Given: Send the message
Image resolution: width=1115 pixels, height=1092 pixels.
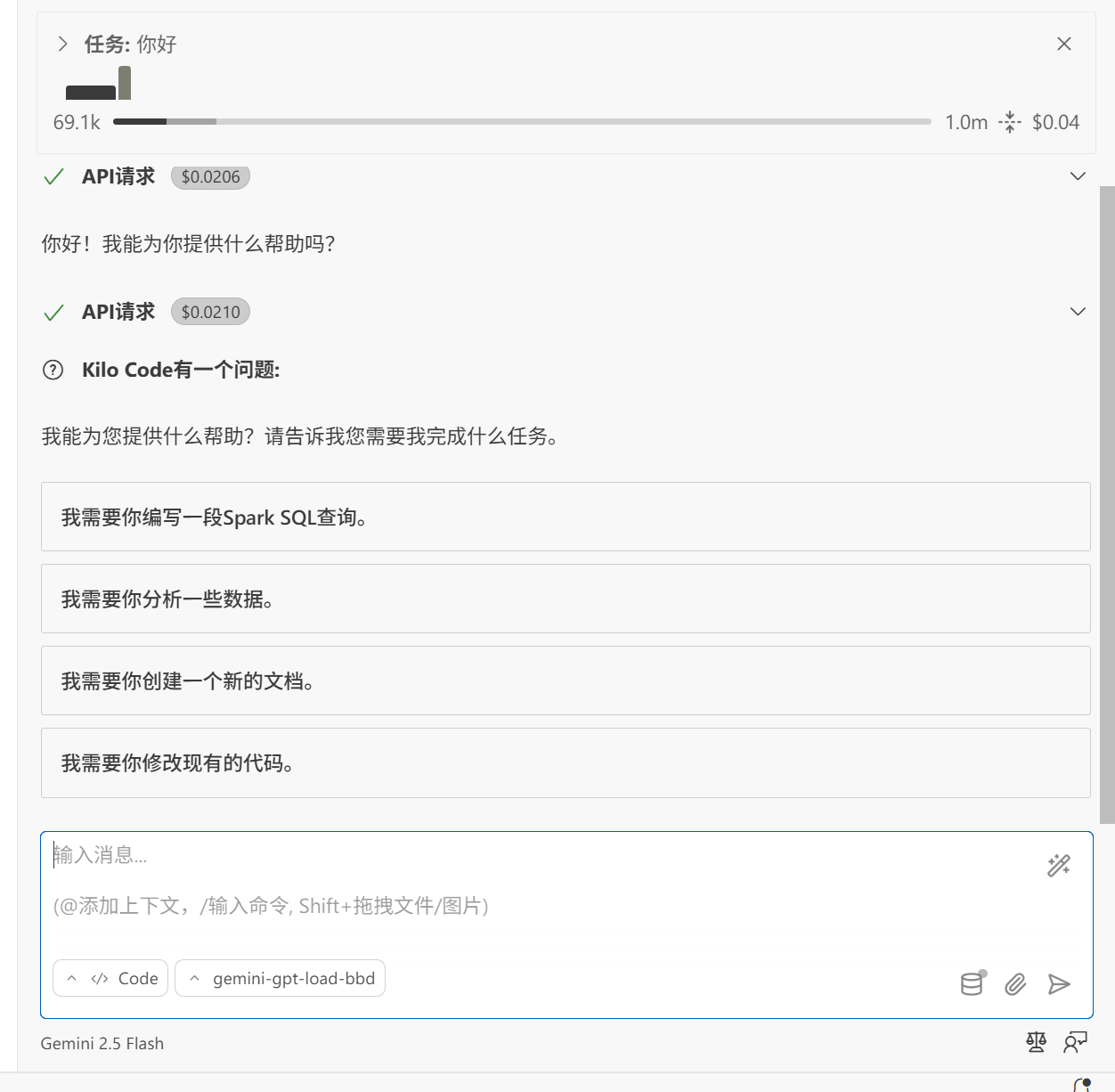Looking at the screenshot, I should tap(1059, 984).
